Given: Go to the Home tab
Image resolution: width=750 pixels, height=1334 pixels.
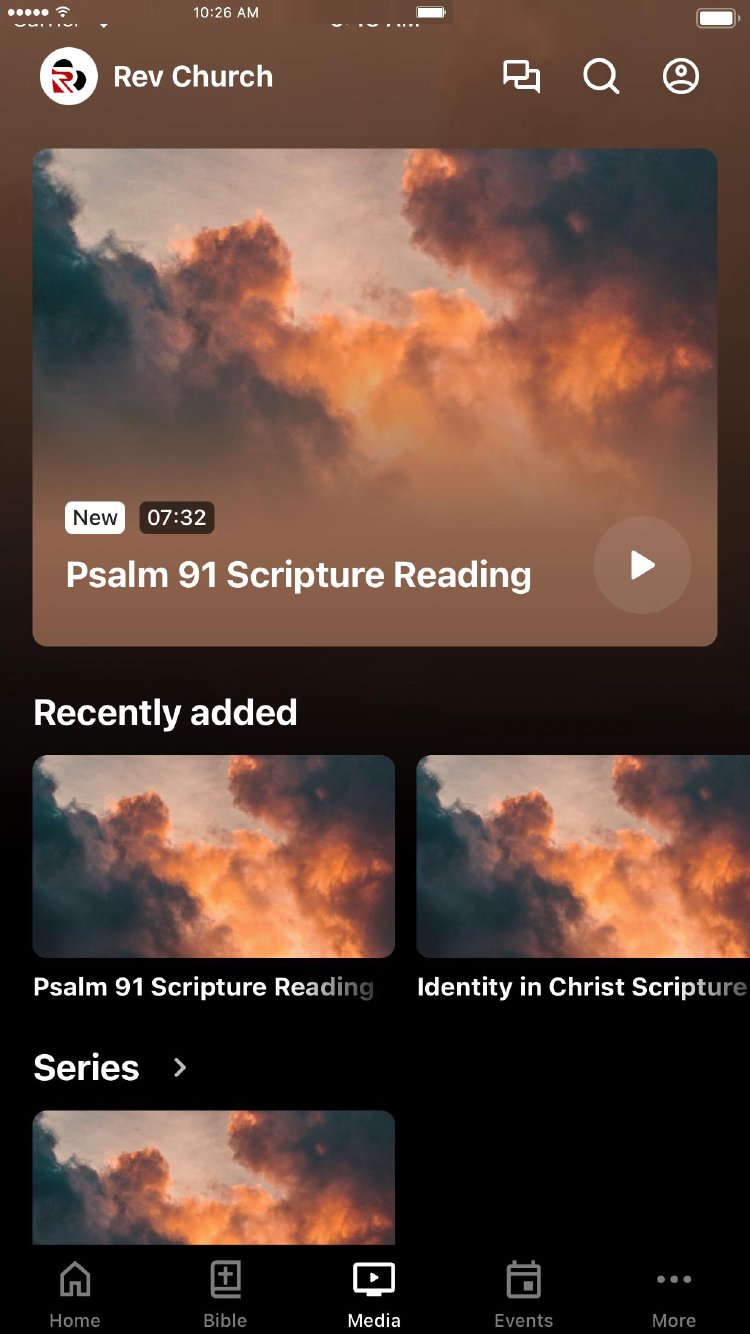Looking at the screenshot, I should (75, 1292).
